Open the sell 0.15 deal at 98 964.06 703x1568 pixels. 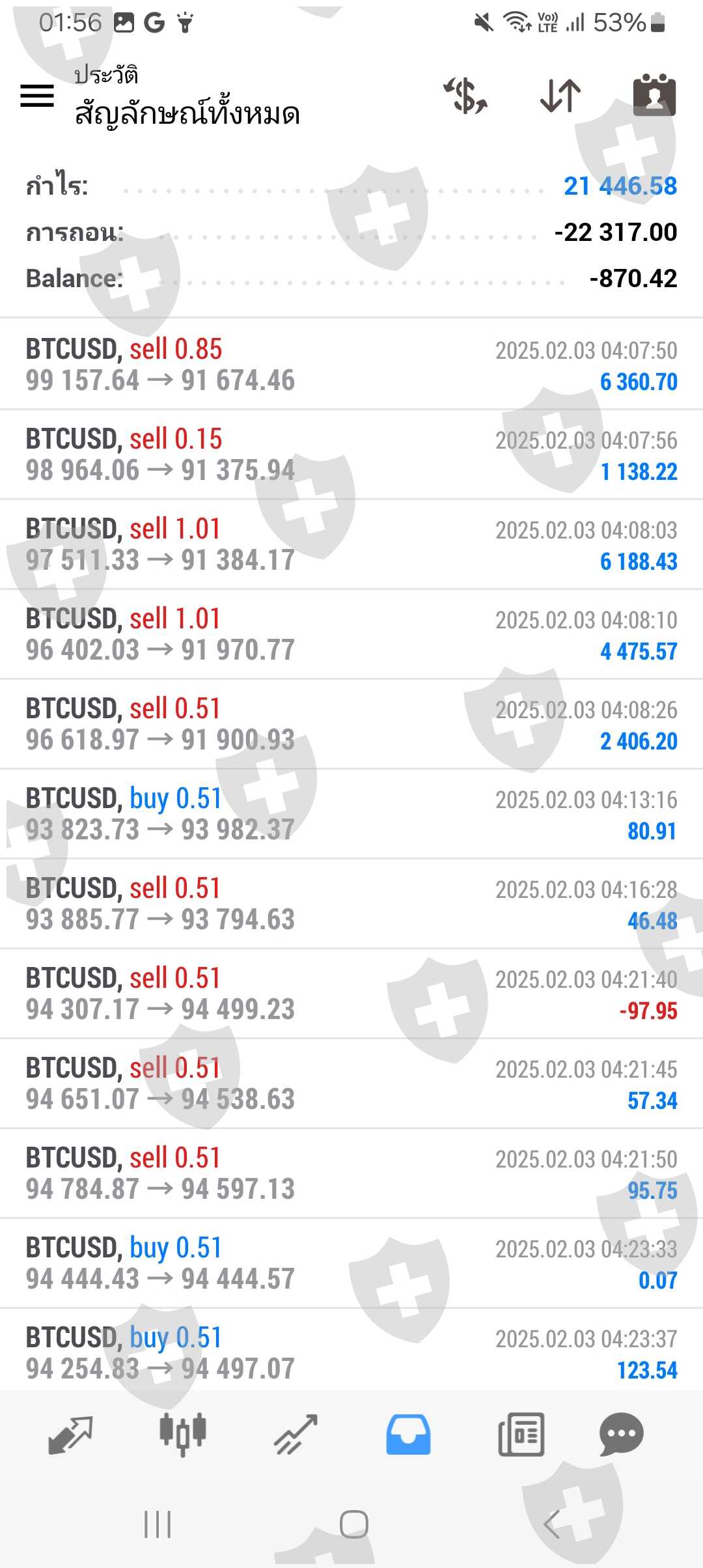click(x=351, y=455)
